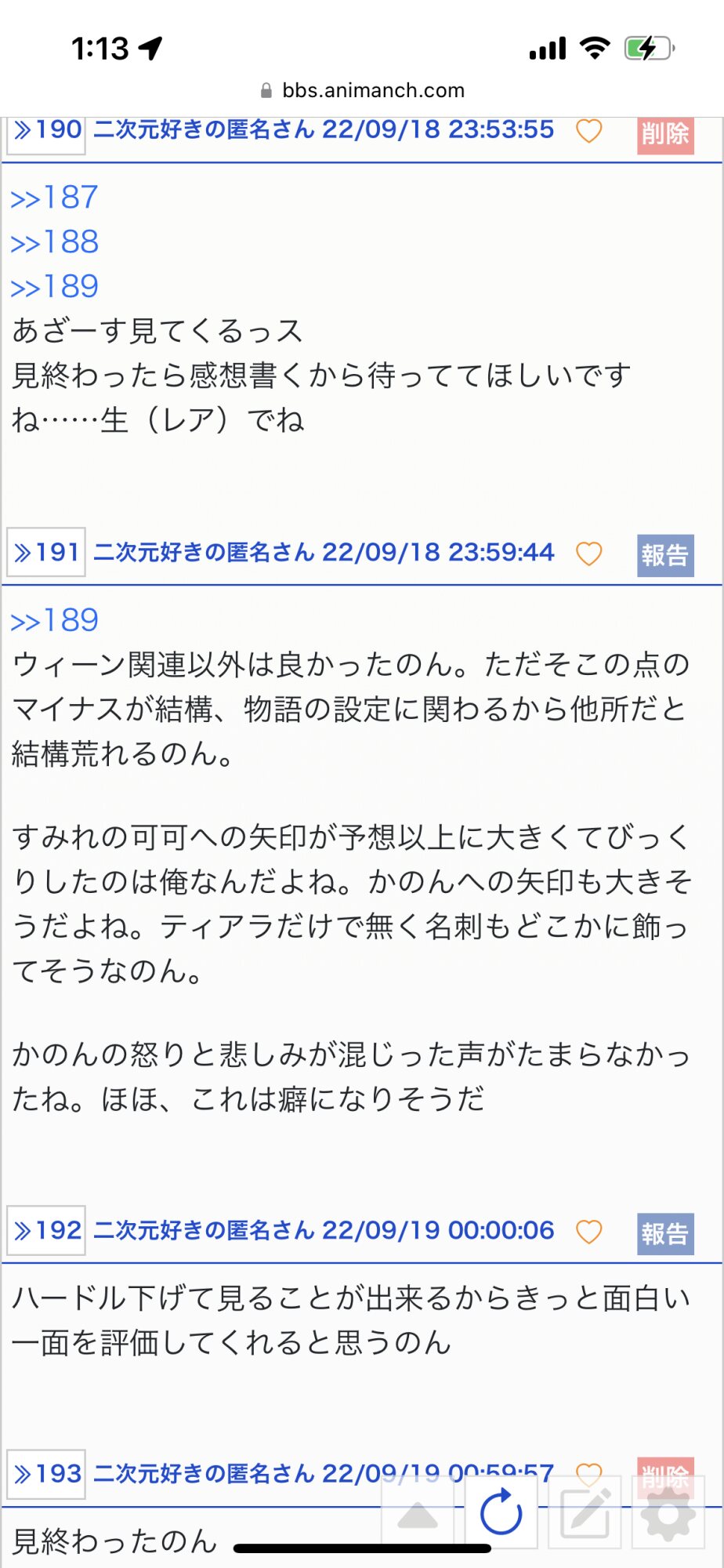Open settings with the gear icon
Viewport: 724px width, 1568px height.
pos(668,1512)
